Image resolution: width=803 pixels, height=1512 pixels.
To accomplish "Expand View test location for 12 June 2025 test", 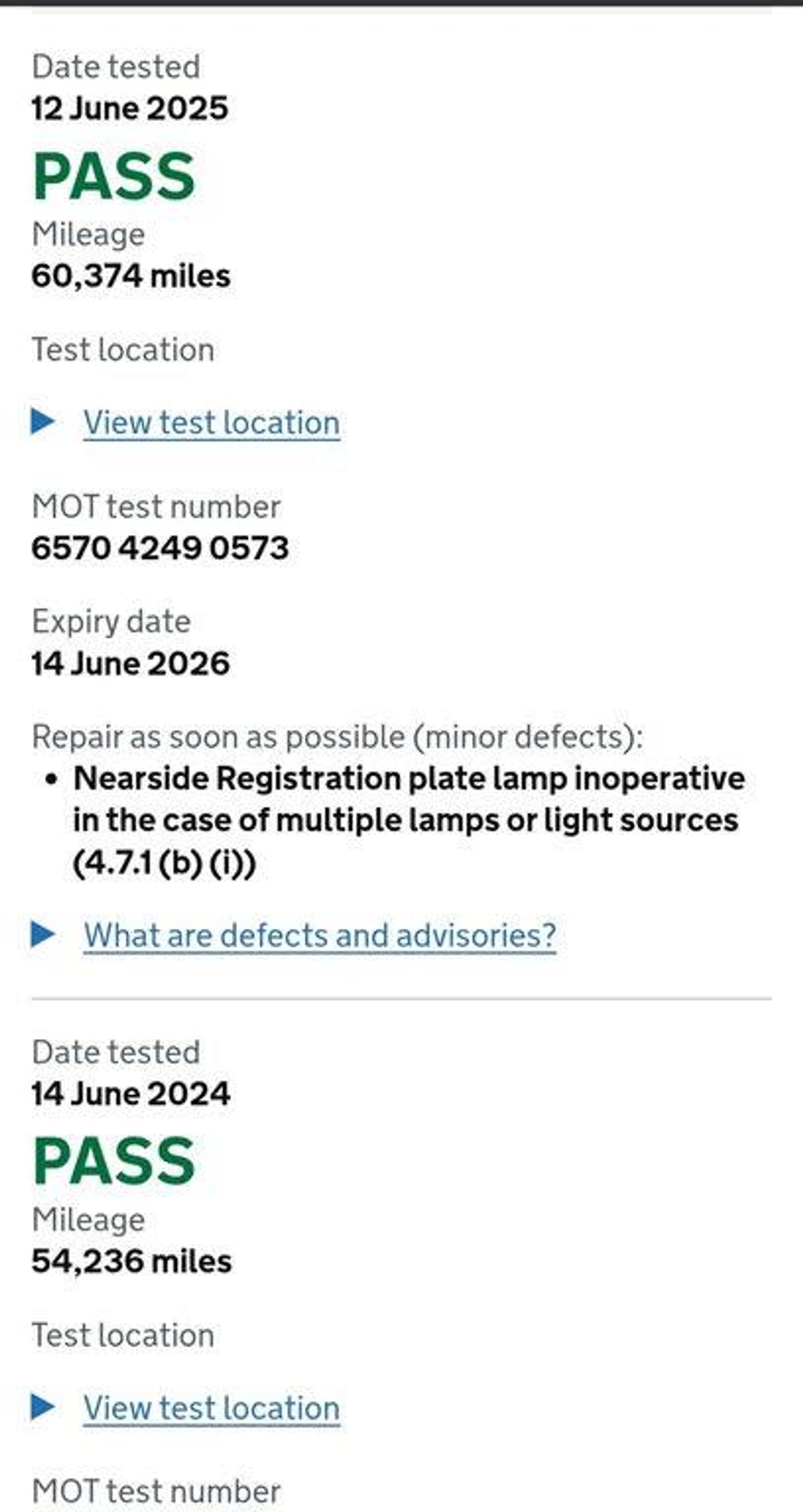I will click(211, 423).
